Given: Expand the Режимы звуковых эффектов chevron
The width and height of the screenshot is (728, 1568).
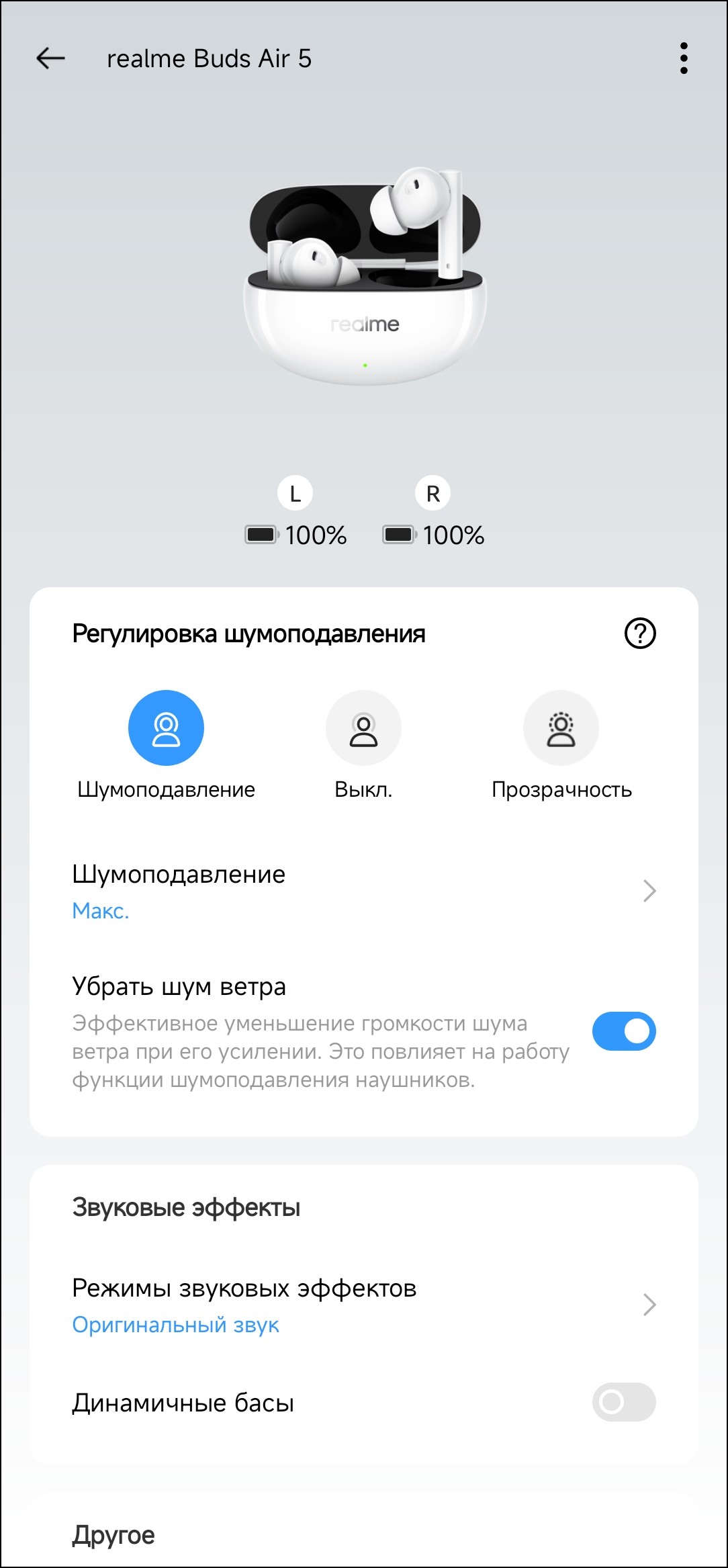Looking at the screenshot, I should [x=649, y=1305].
